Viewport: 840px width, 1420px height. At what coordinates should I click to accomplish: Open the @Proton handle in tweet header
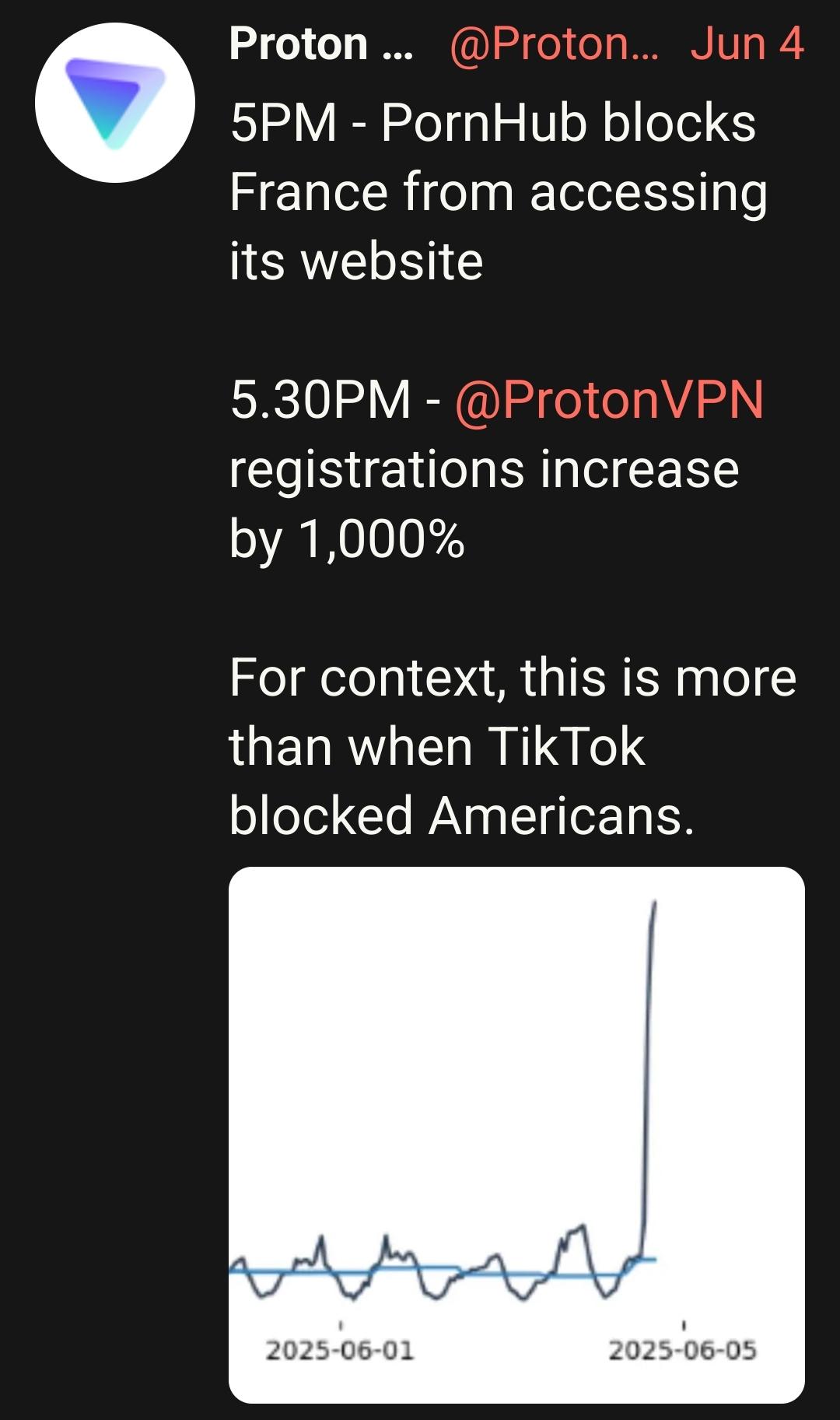[x=554, y=44]
